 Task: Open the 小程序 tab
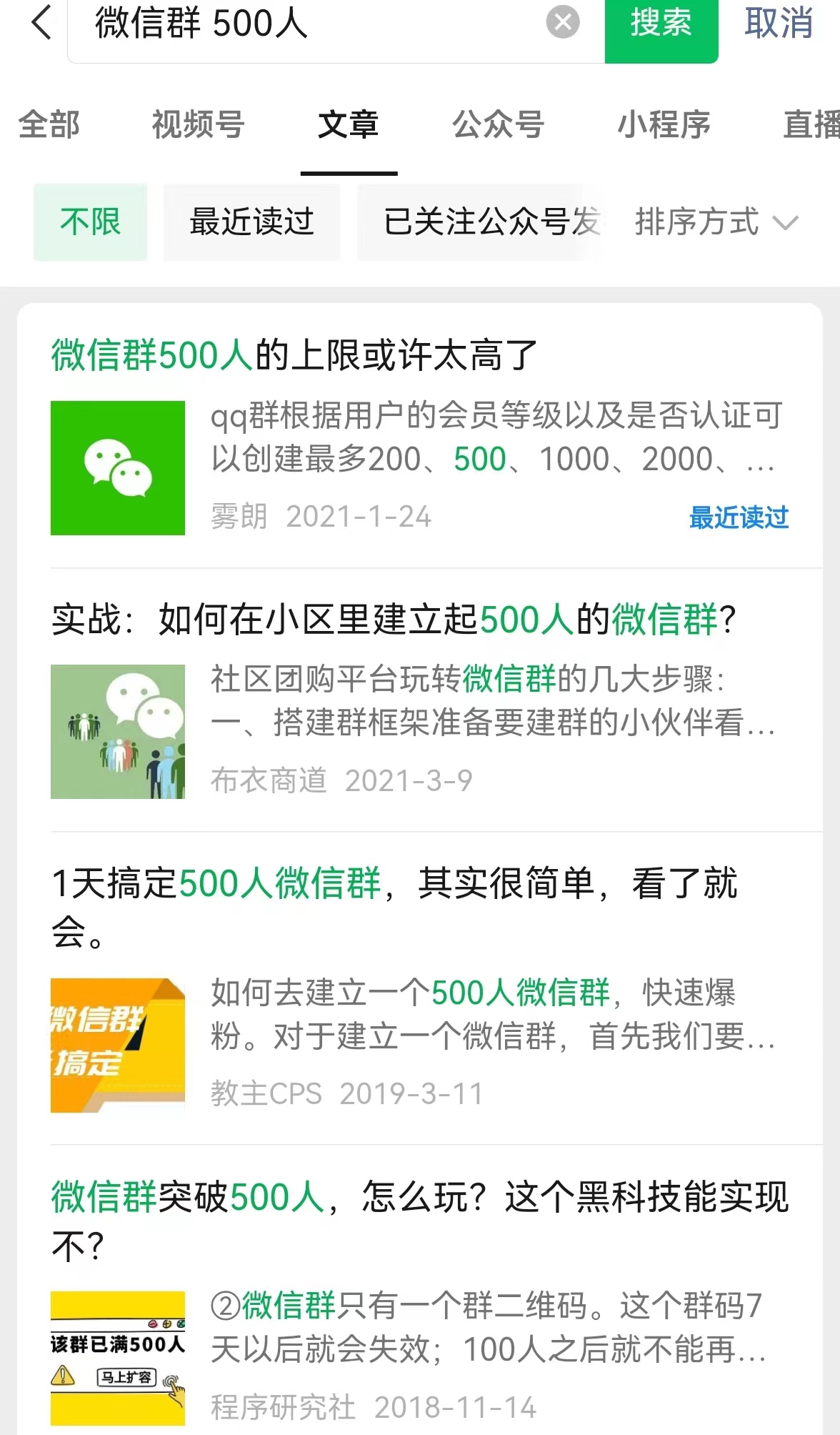point(664,126)
